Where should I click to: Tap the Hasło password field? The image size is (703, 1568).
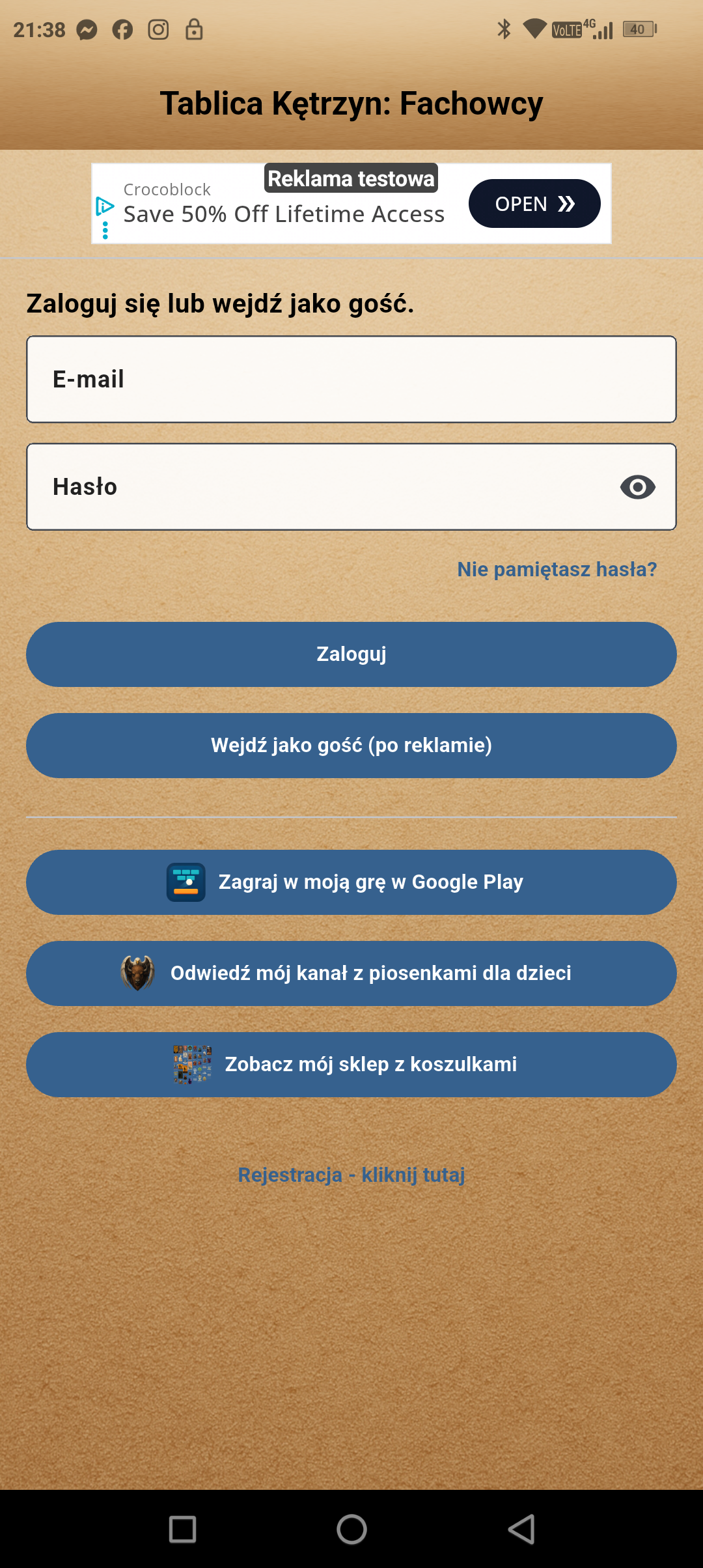pos(319,486)
